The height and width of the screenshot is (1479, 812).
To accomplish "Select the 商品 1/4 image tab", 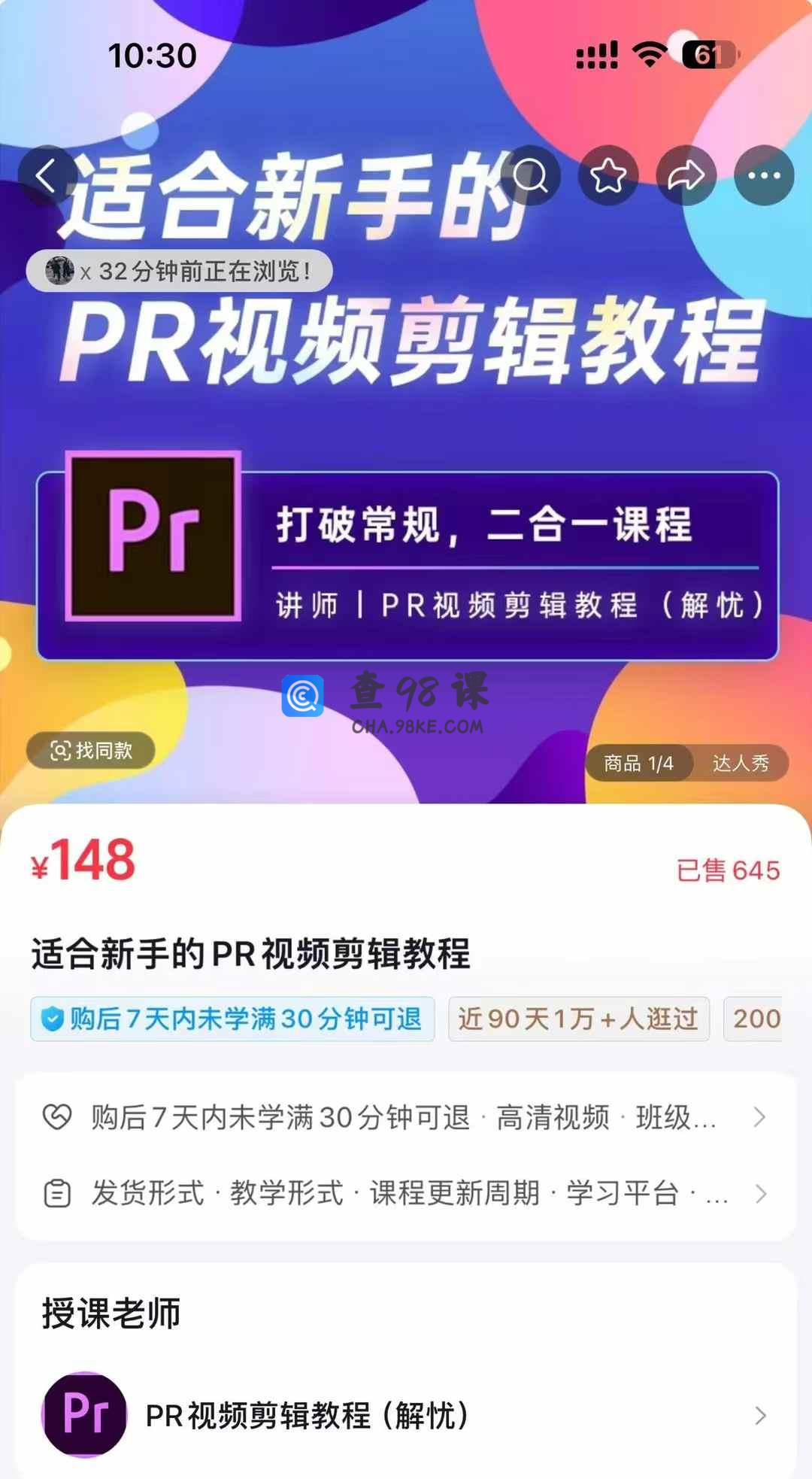I will 638,764.
